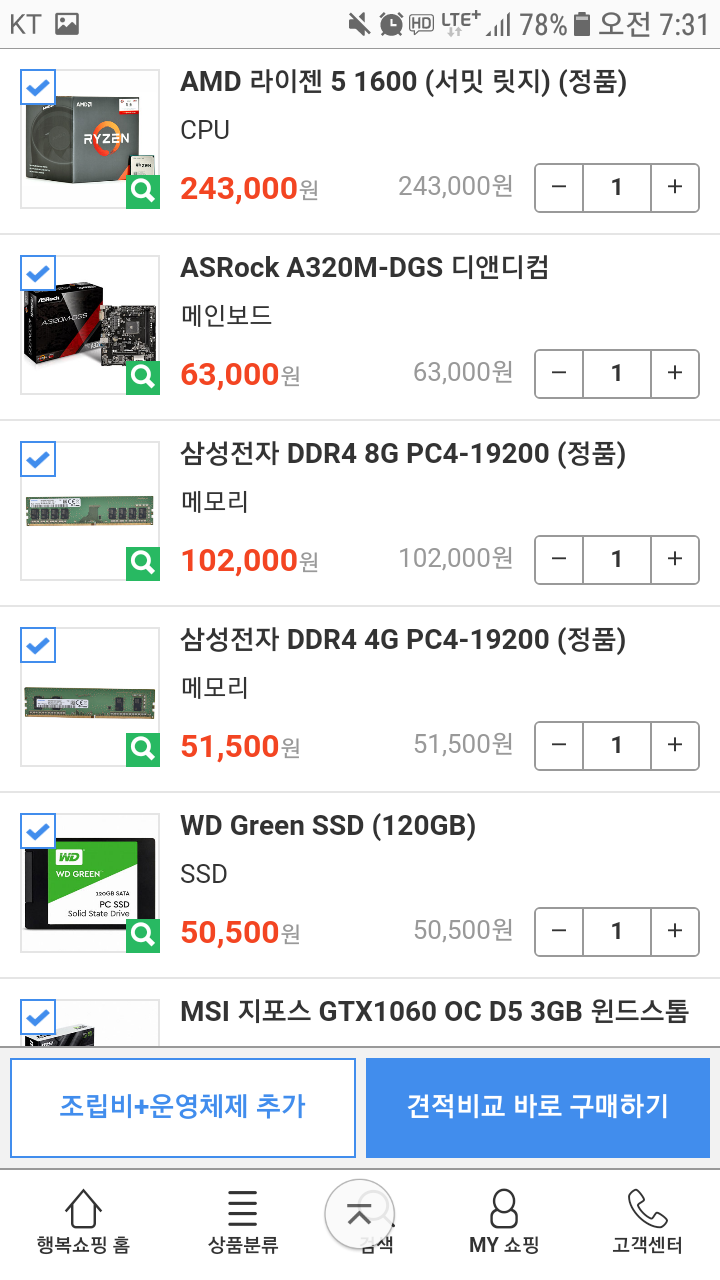Tap 조립비+운영체제 추가 button

[x=183, y=1107]
